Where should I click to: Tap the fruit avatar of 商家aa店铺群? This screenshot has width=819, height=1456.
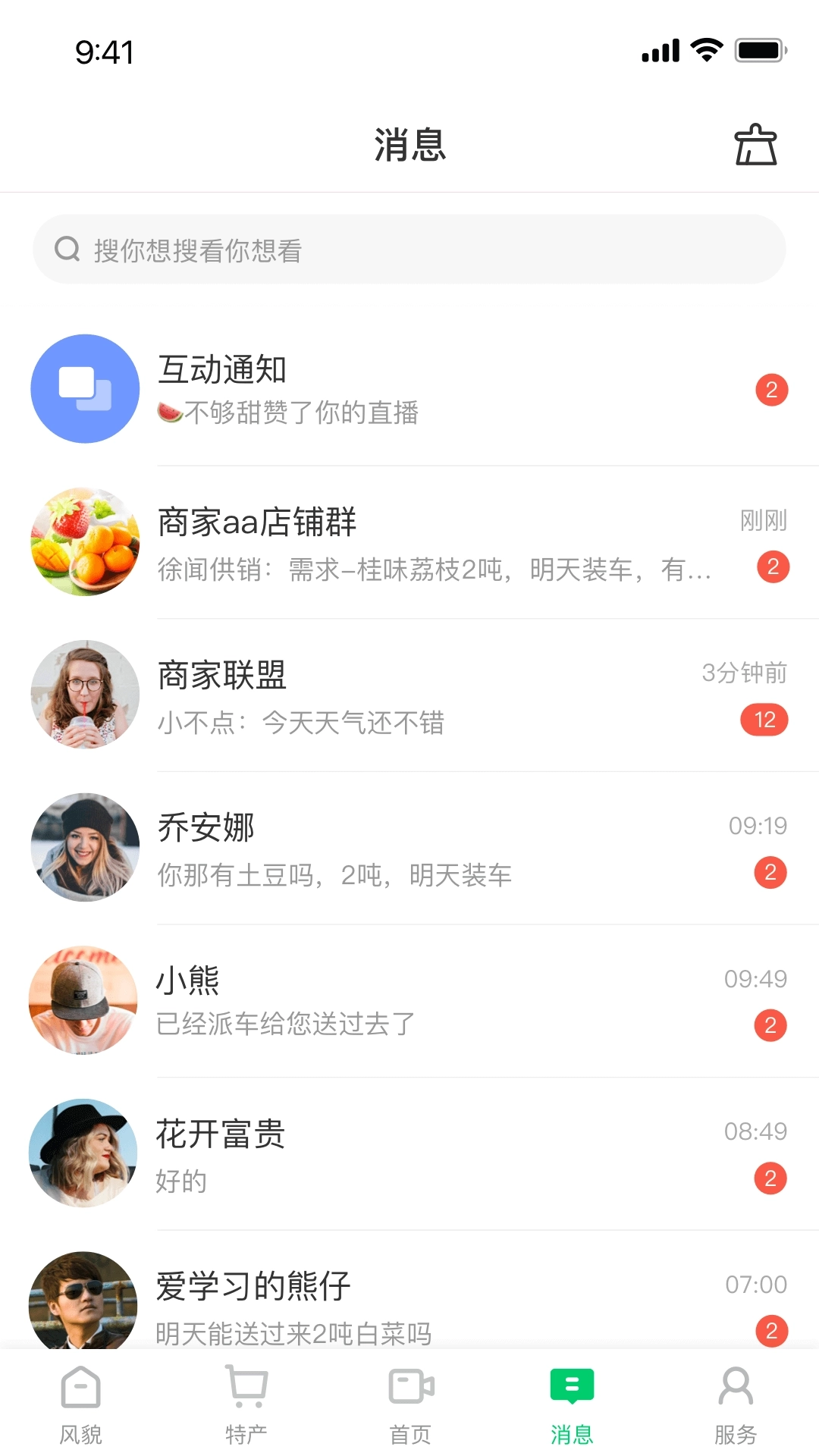[x=84, y=541]
